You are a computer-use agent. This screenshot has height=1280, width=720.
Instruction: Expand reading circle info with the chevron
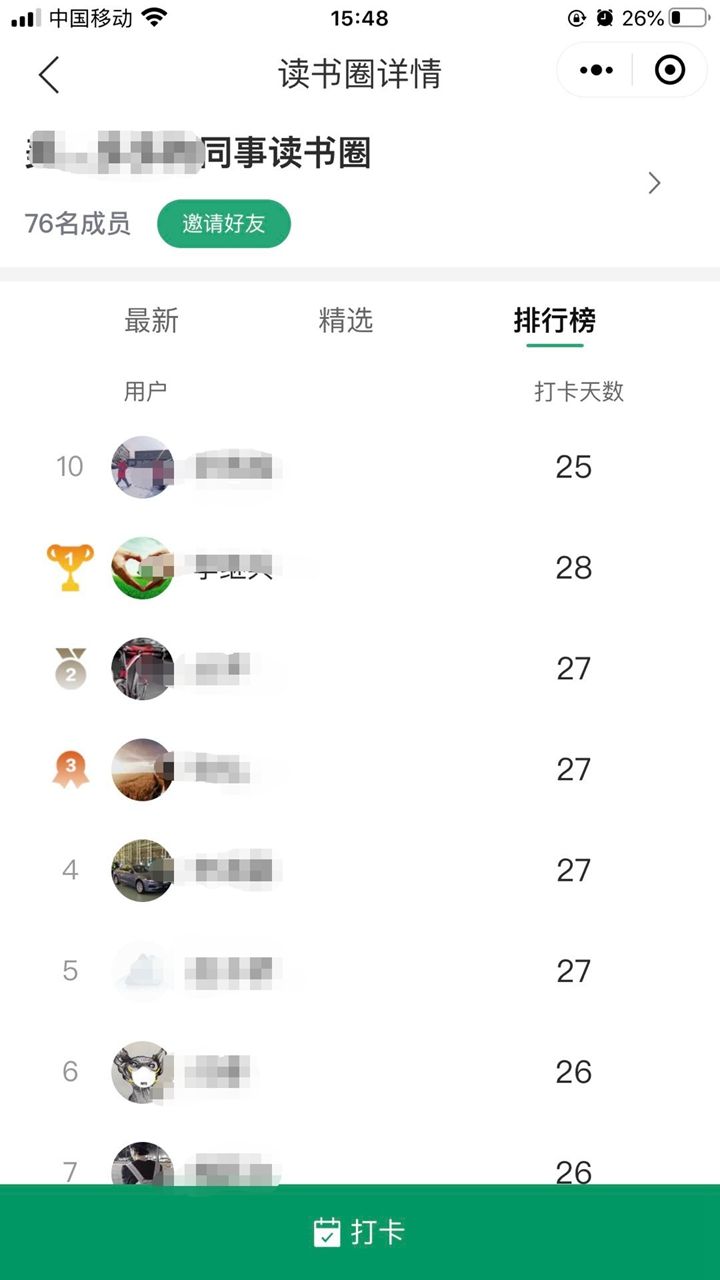pos(654,183)
